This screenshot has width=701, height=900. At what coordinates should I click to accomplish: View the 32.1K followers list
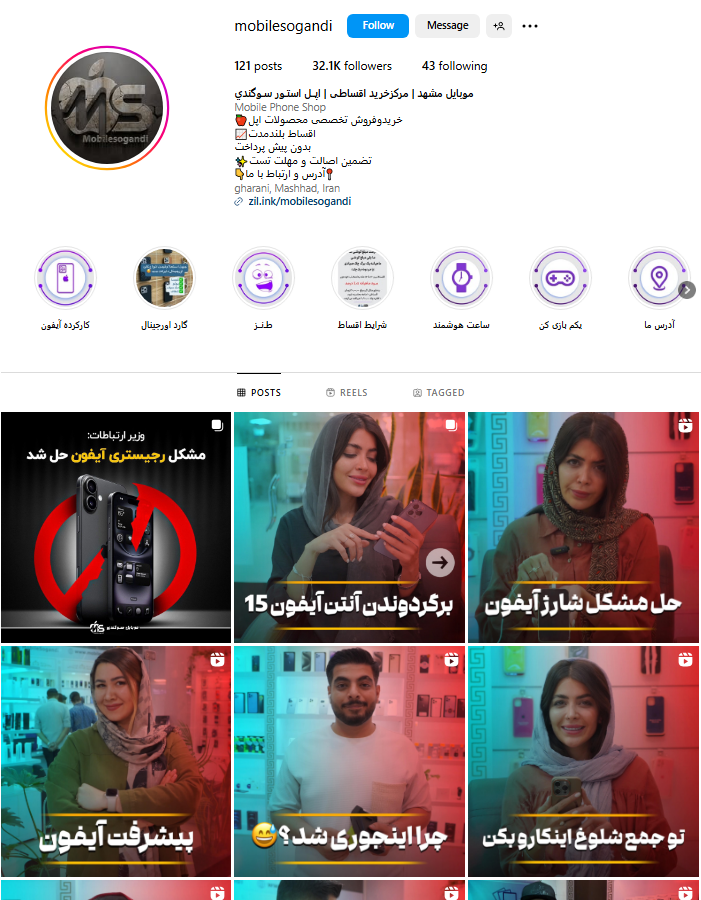352,66
